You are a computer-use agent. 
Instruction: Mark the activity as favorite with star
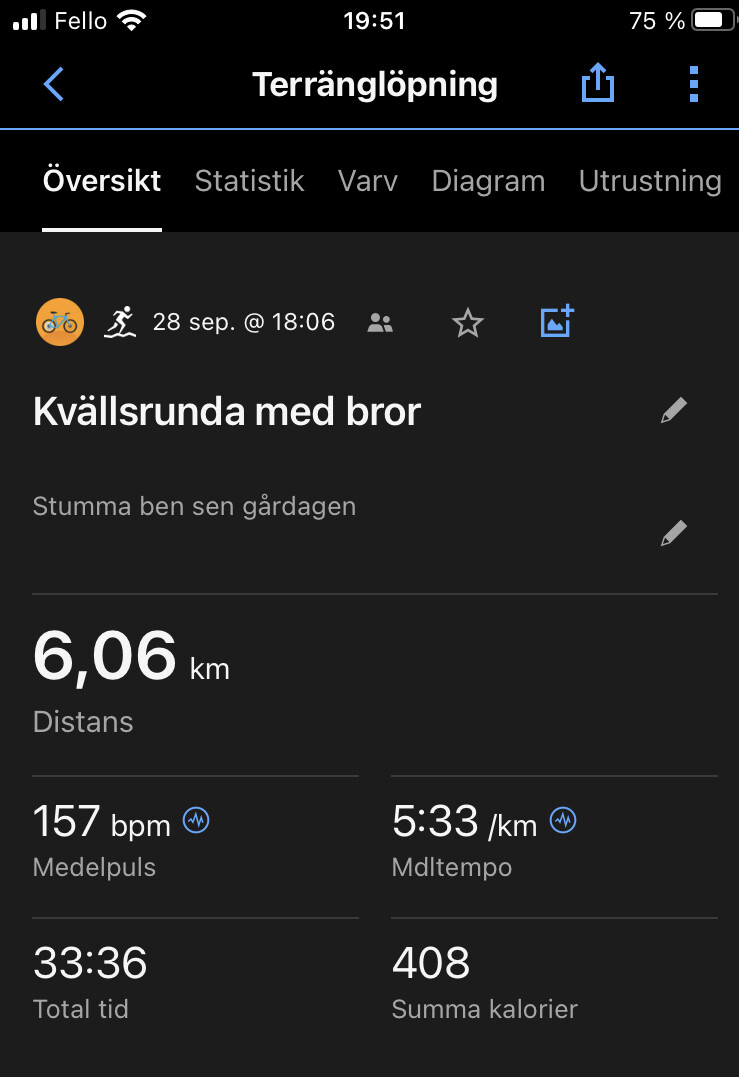(x=467, y=323)
